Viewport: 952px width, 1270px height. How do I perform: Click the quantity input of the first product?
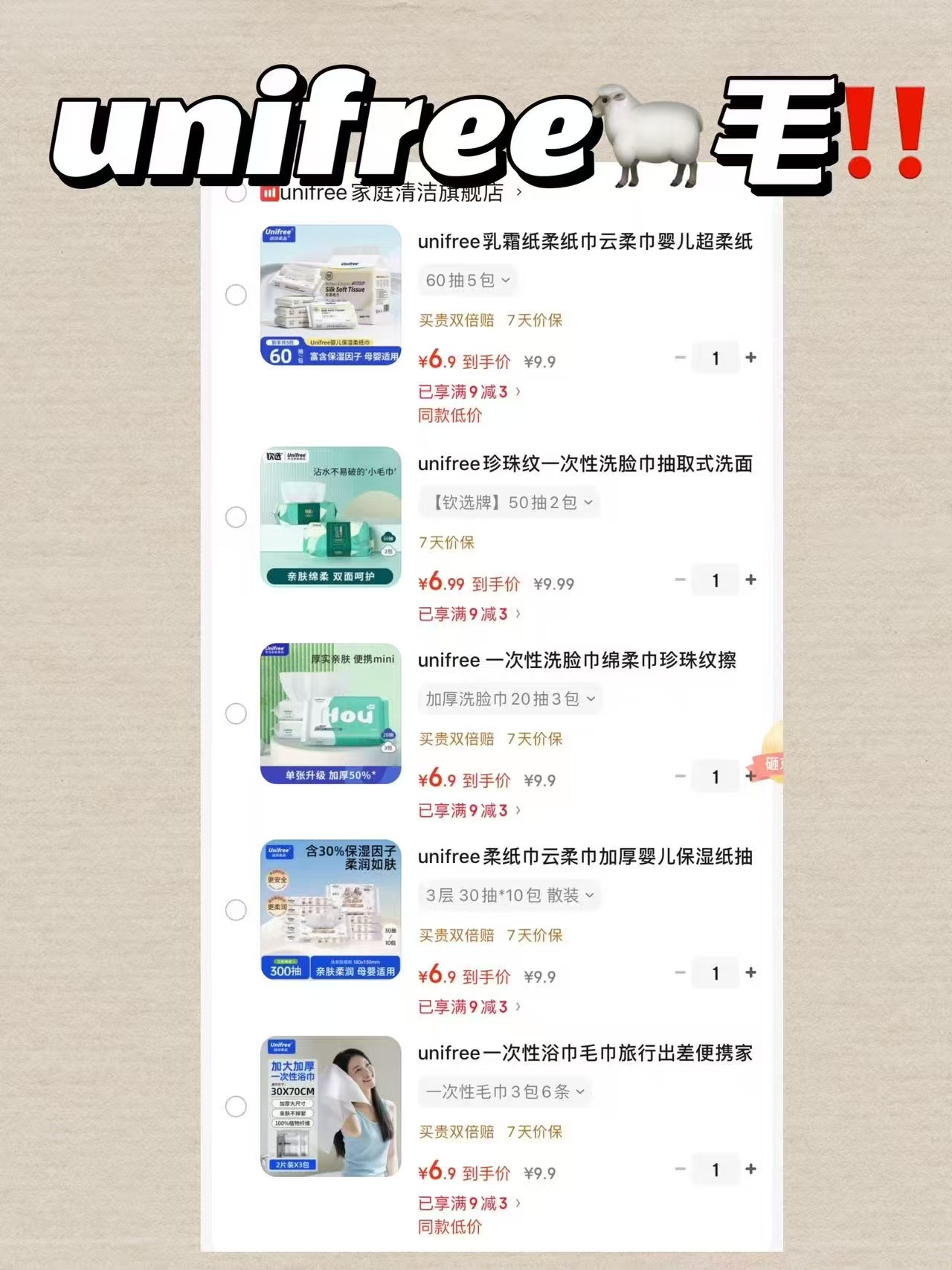715,358
